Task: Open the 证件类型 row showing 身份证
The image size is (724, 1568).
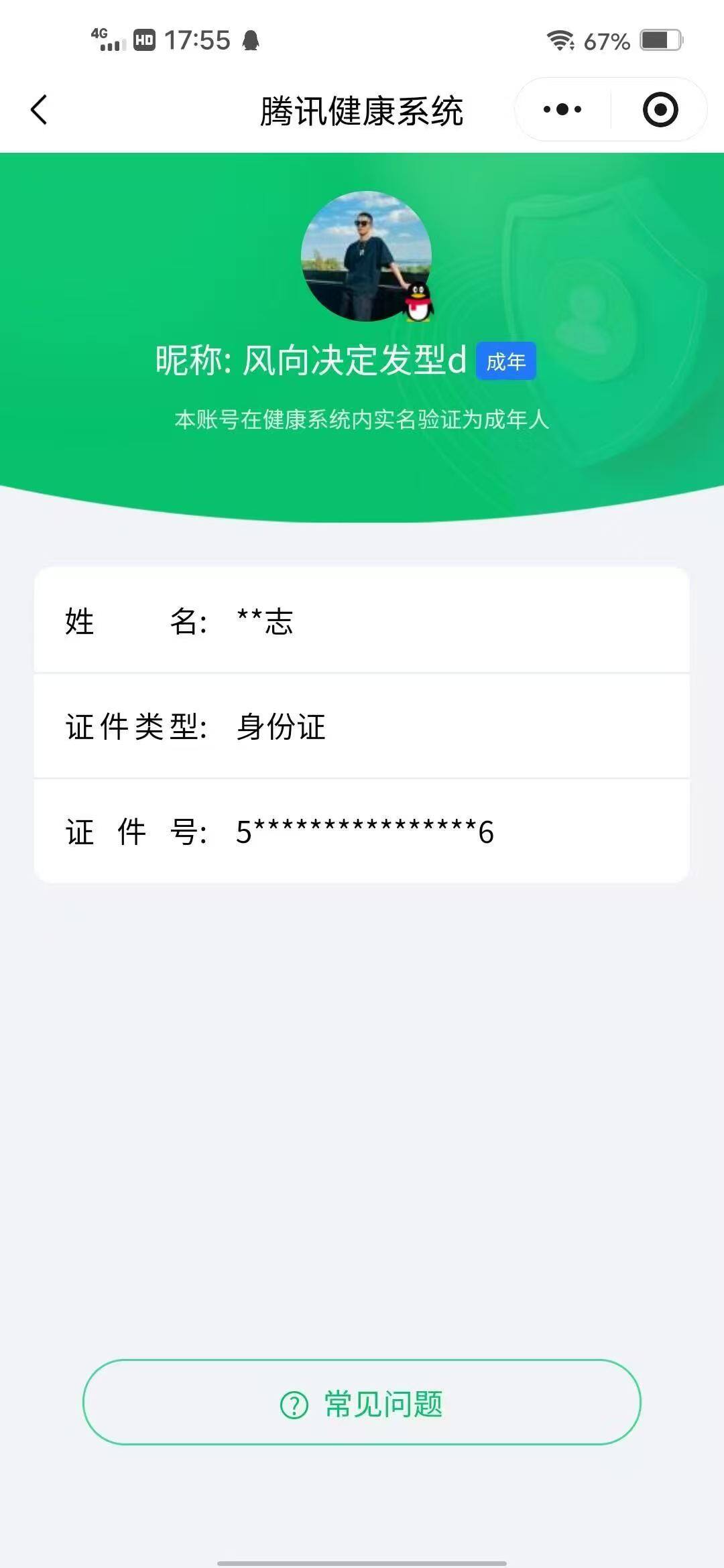Action: [362, 728]
